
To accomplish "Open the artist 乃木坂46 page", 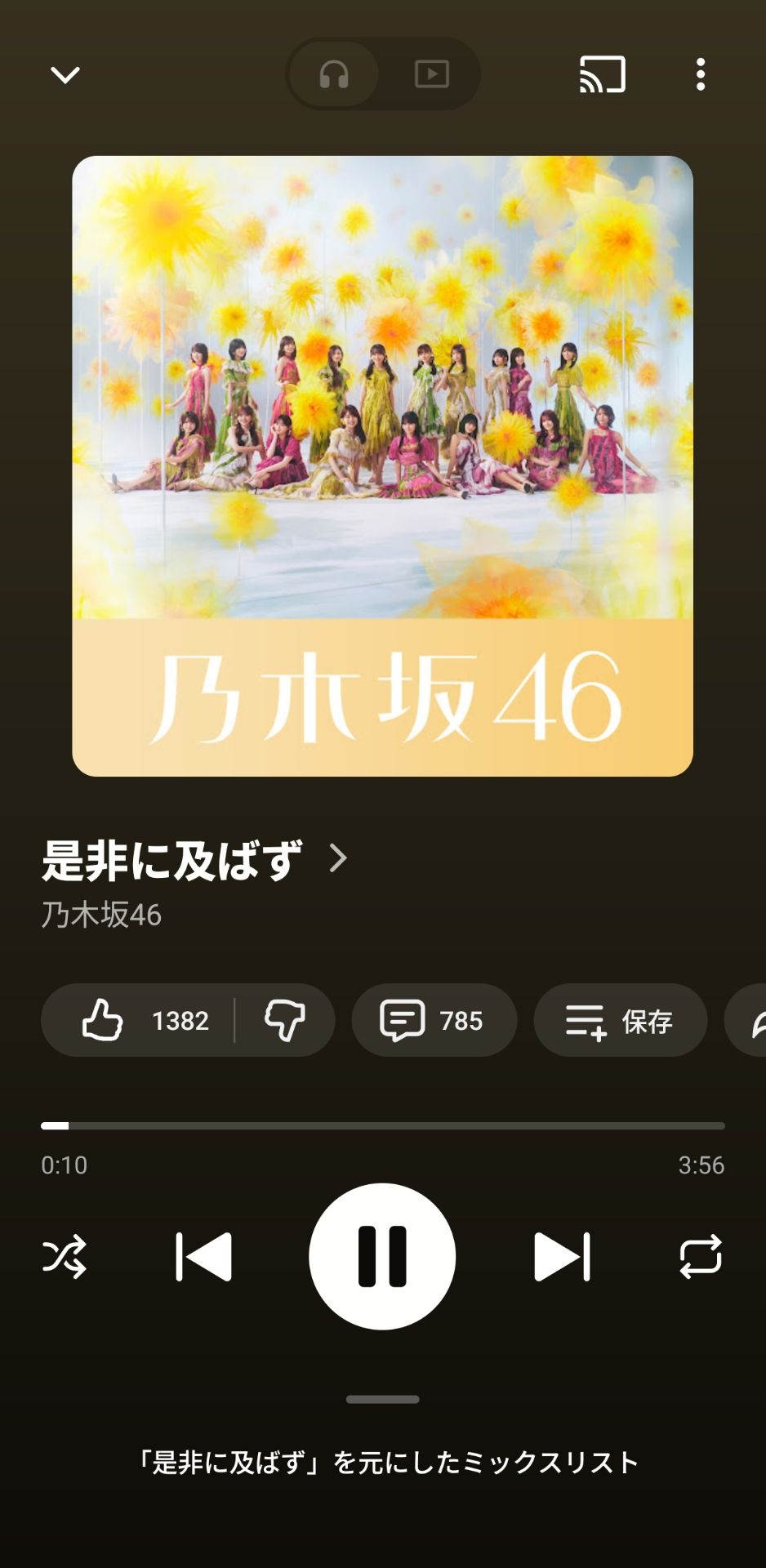I will coord(101,915).
